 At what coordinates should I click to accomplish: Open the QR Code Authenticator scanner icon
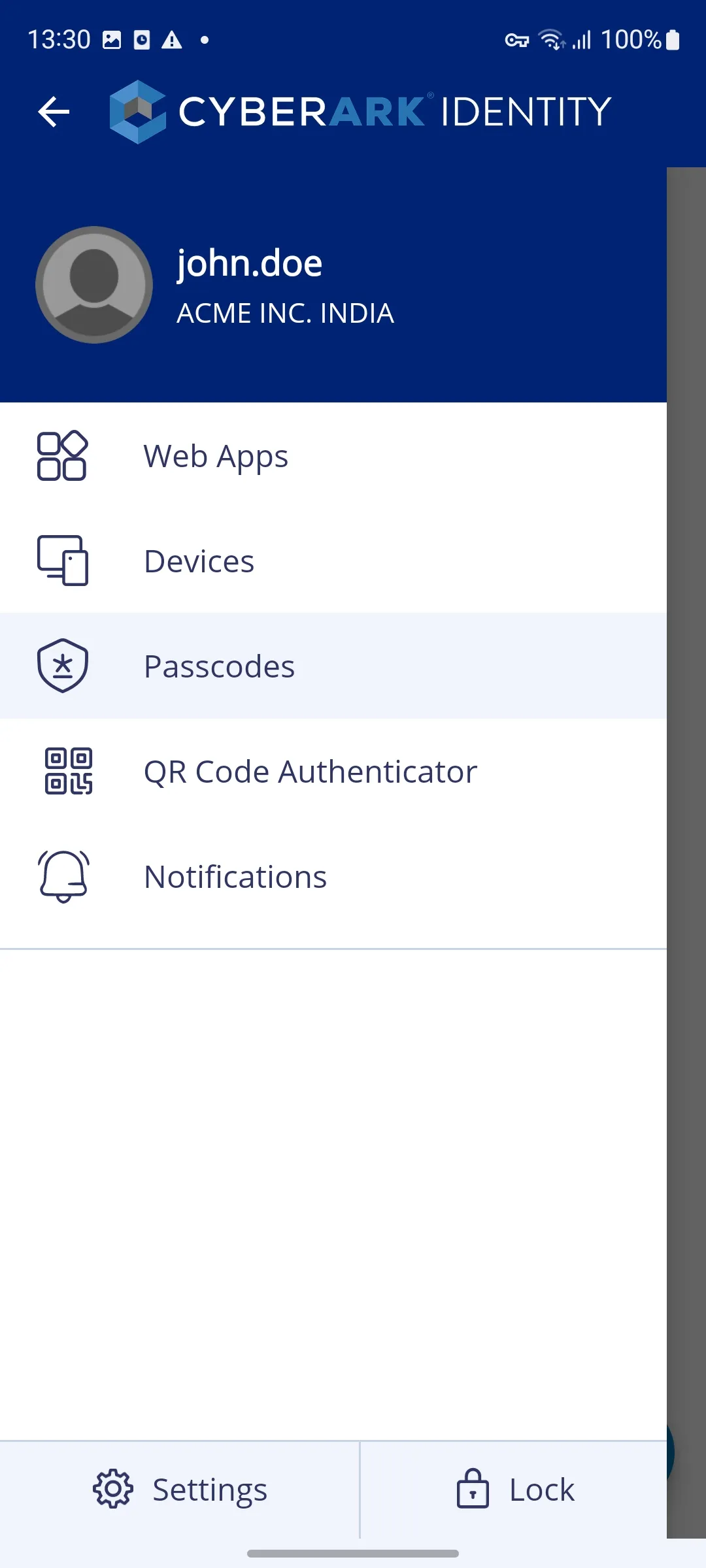point(67,771)
